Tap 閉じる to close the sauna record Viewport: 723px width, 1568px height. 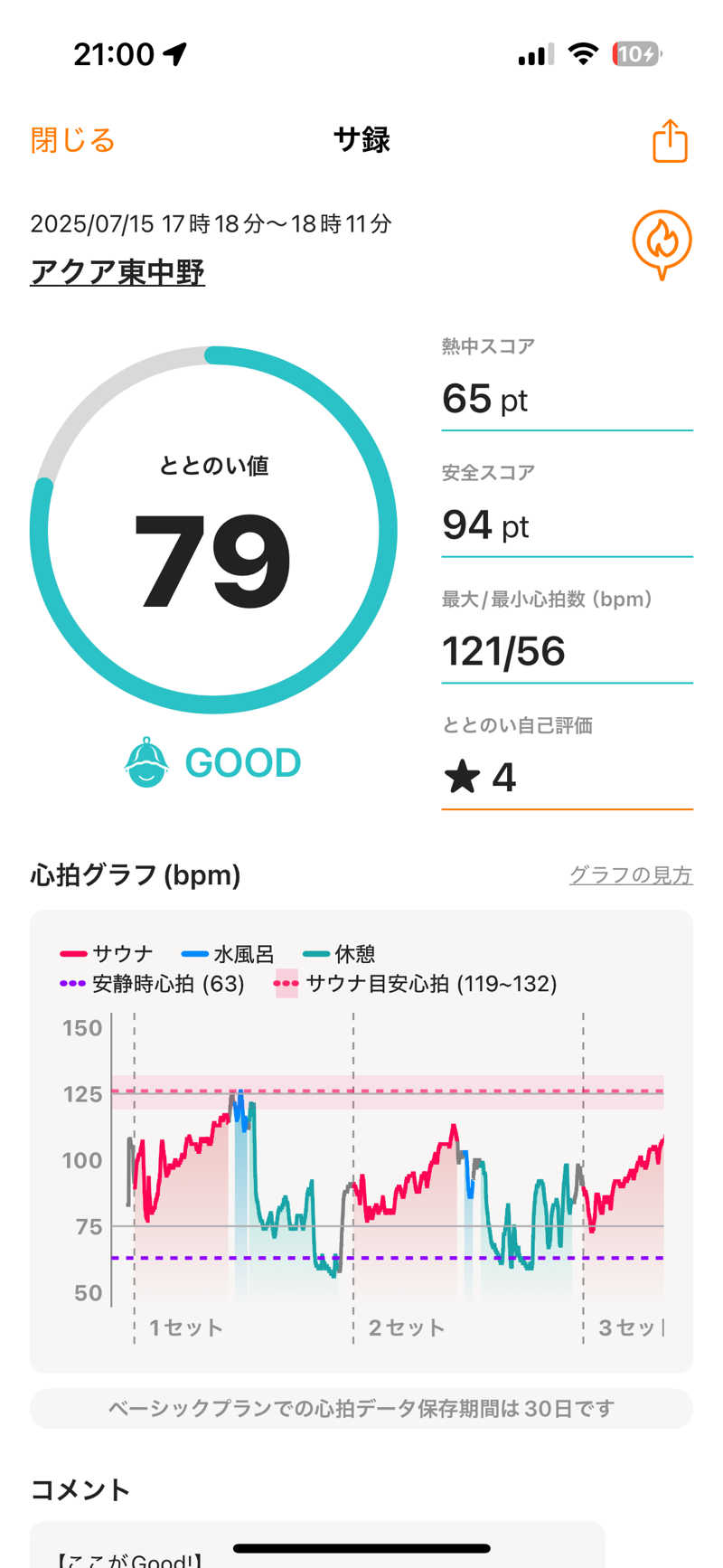pos(73,140)
